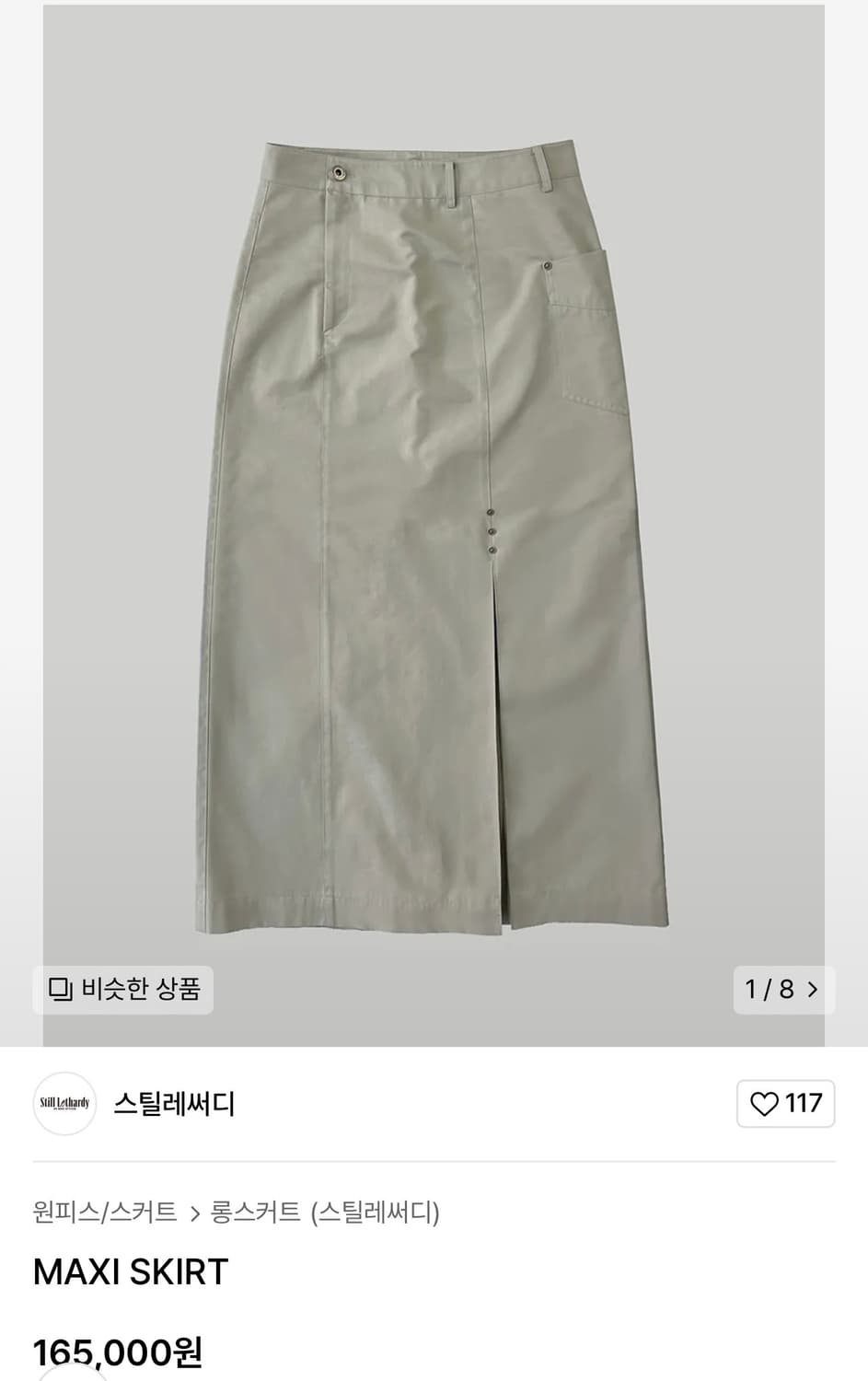
Task: Open the 원피스/스커트 category
Action: coord(104,1213)
